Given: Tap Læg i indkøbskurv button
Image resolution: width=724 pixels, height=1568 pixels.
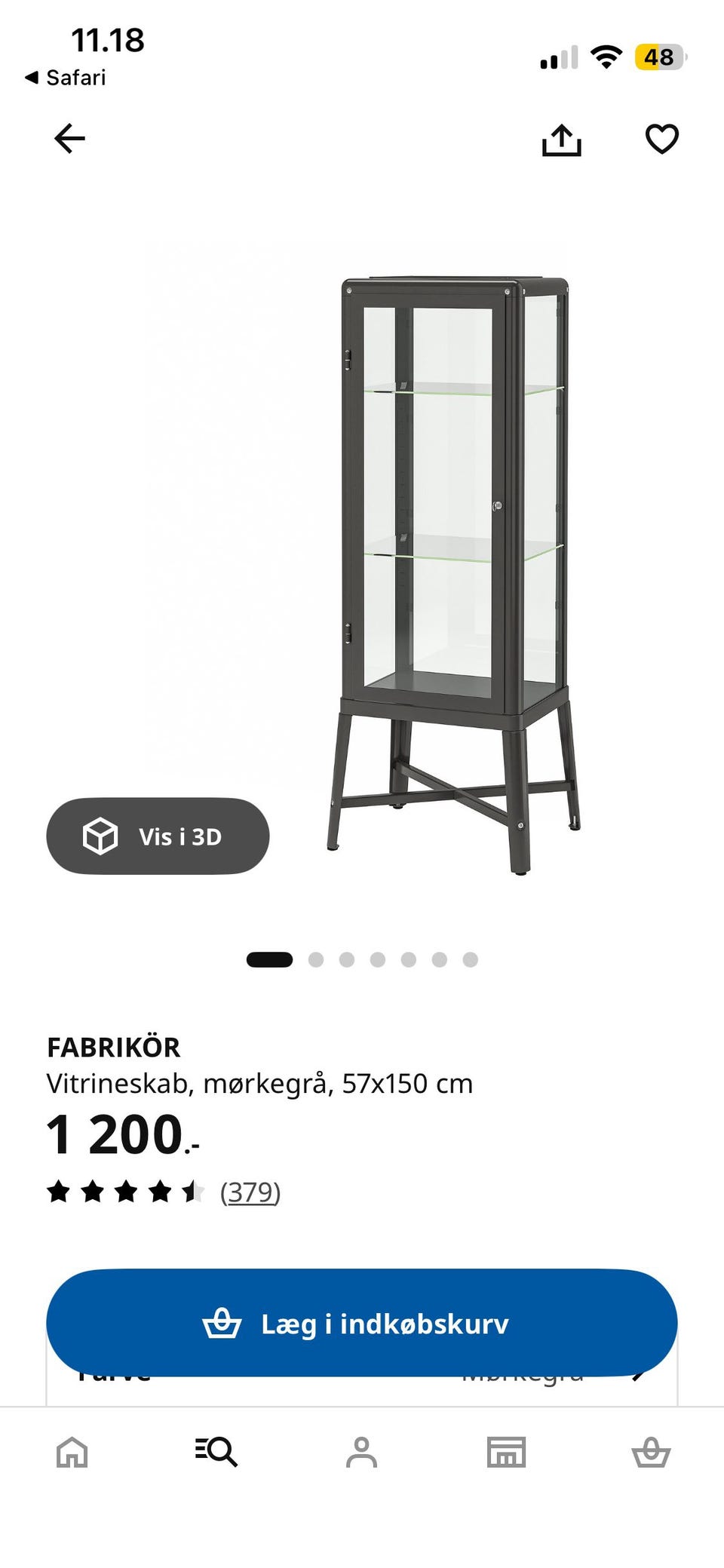Looking at the screenshot, I should tap(362, 1323).
